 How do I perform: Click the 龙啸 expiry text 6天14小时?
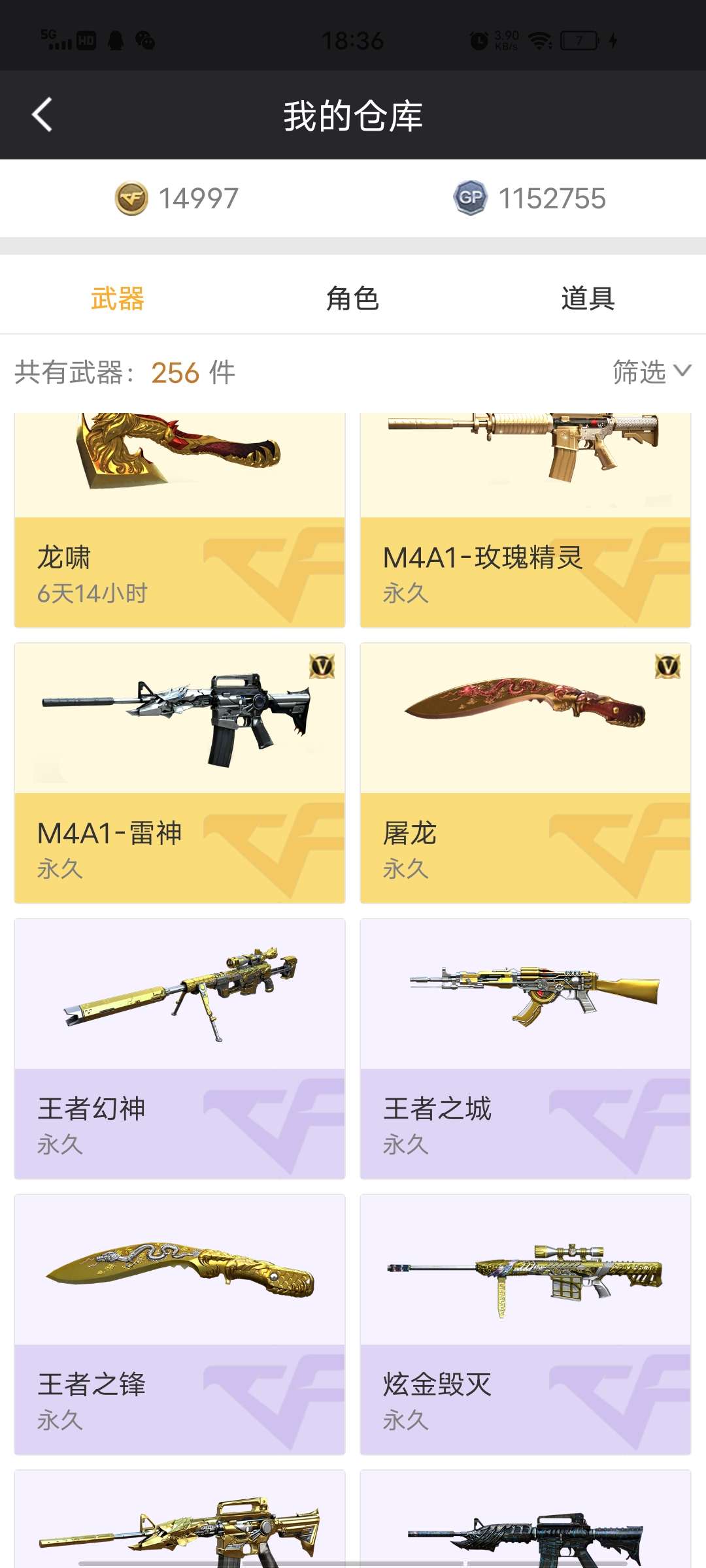tap(92, 591)
